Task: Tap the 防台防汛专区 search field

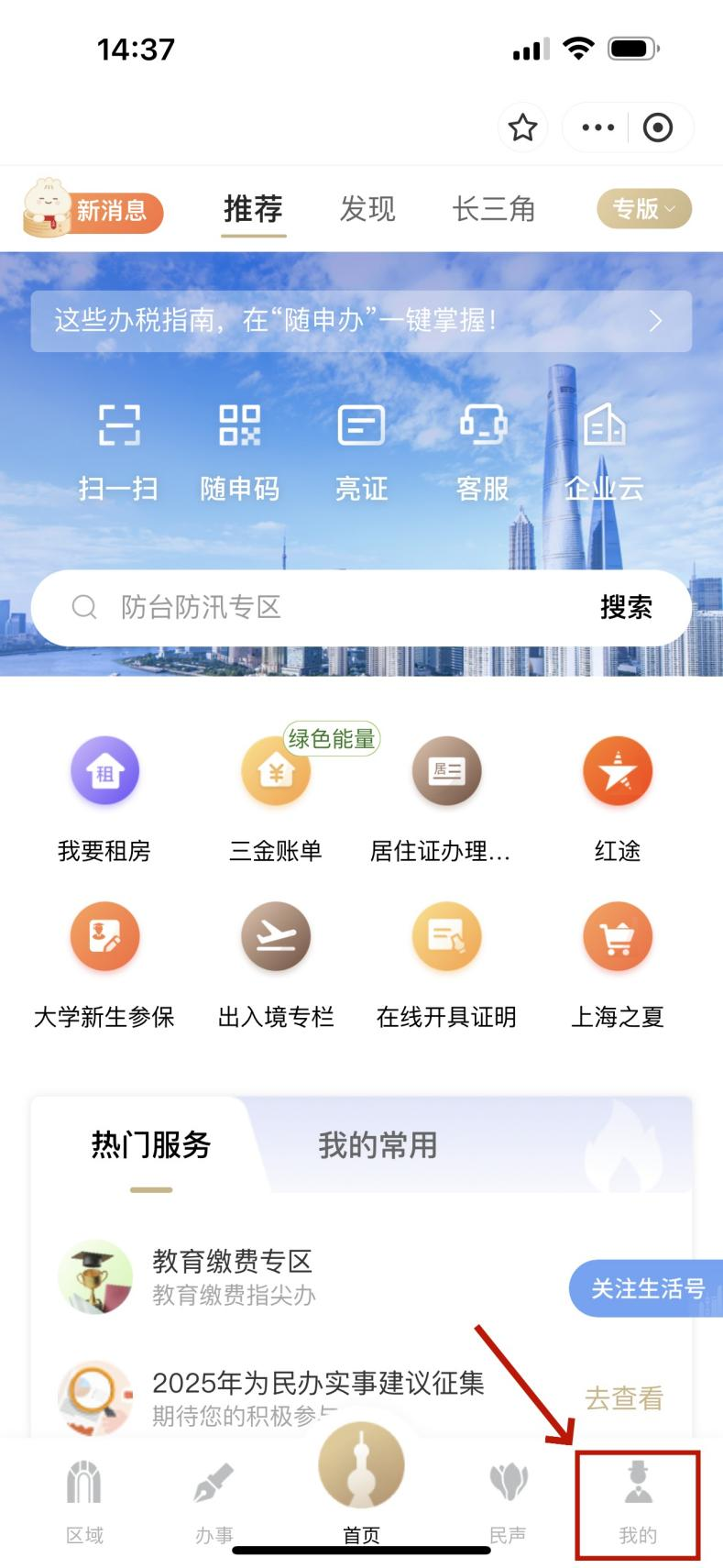Action: point(312,607)
